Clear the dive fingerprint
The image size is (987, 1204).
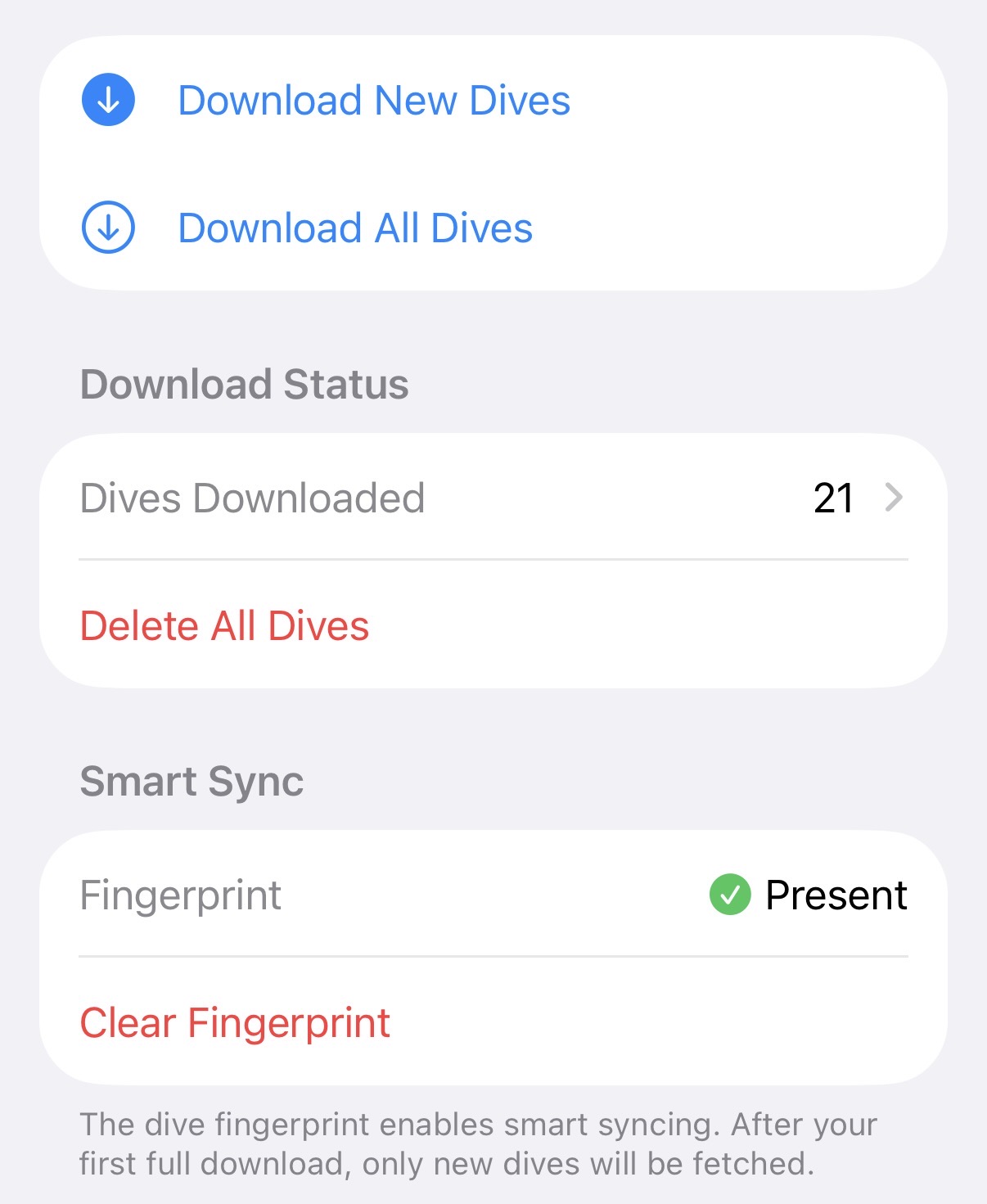click(x=234, y=1023)
